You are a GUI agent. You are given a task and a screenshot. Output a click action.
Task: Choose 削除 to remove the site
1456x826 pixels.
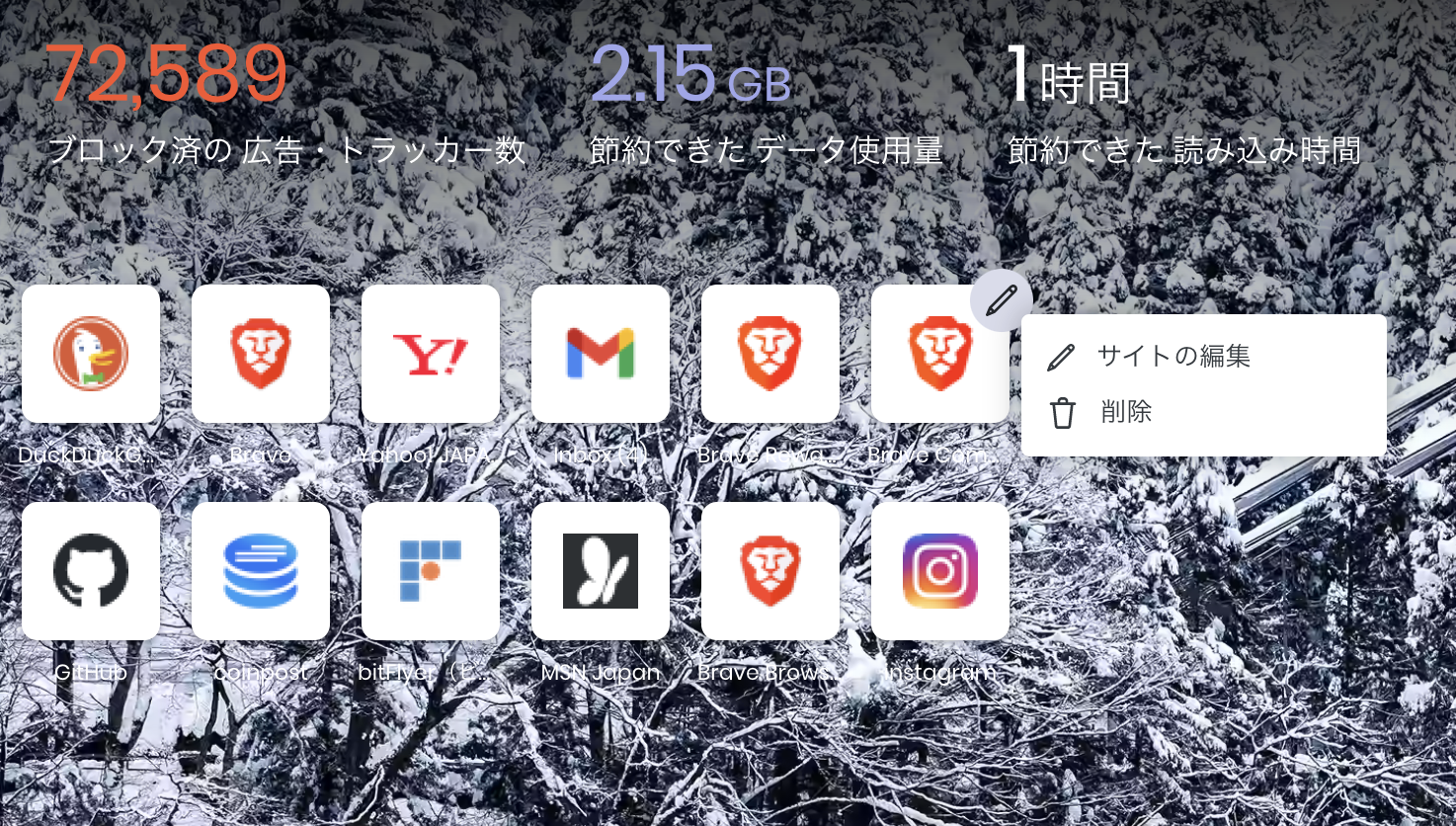click(x=1126, y=412)
